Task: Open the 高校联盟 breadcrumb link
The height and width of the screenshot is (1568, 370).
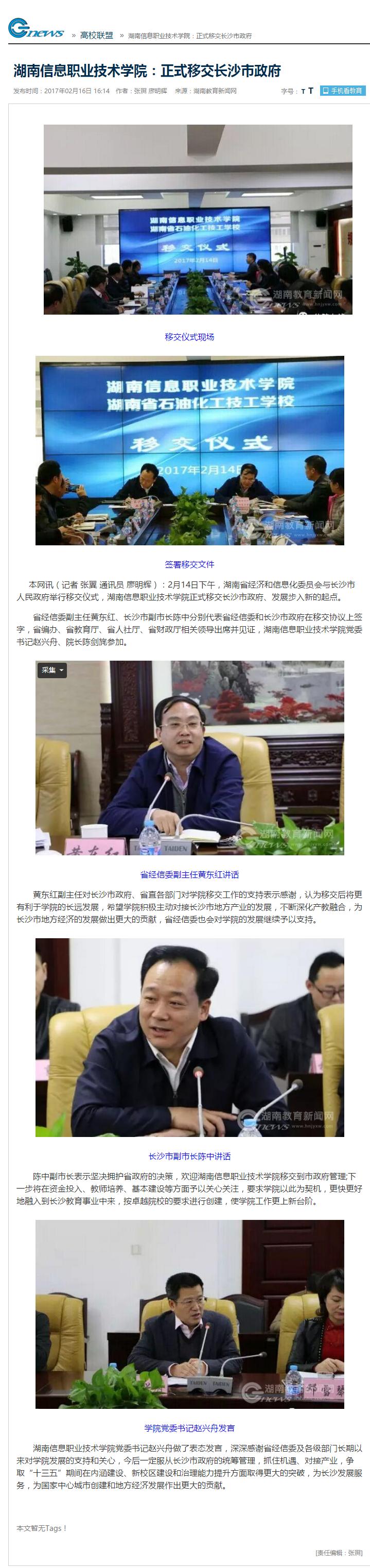Action: (x=97, y=36)
